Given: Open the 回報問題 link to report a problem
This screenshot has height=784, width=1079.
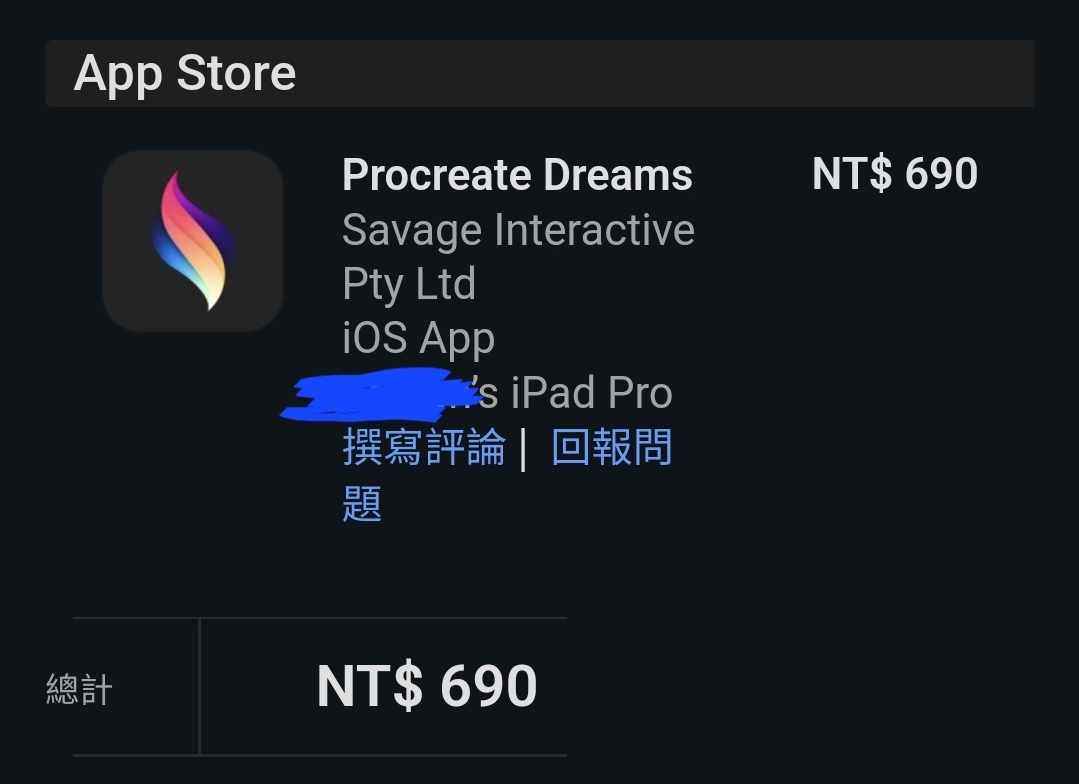Looking at the screenshot, I should click(611, 448).
